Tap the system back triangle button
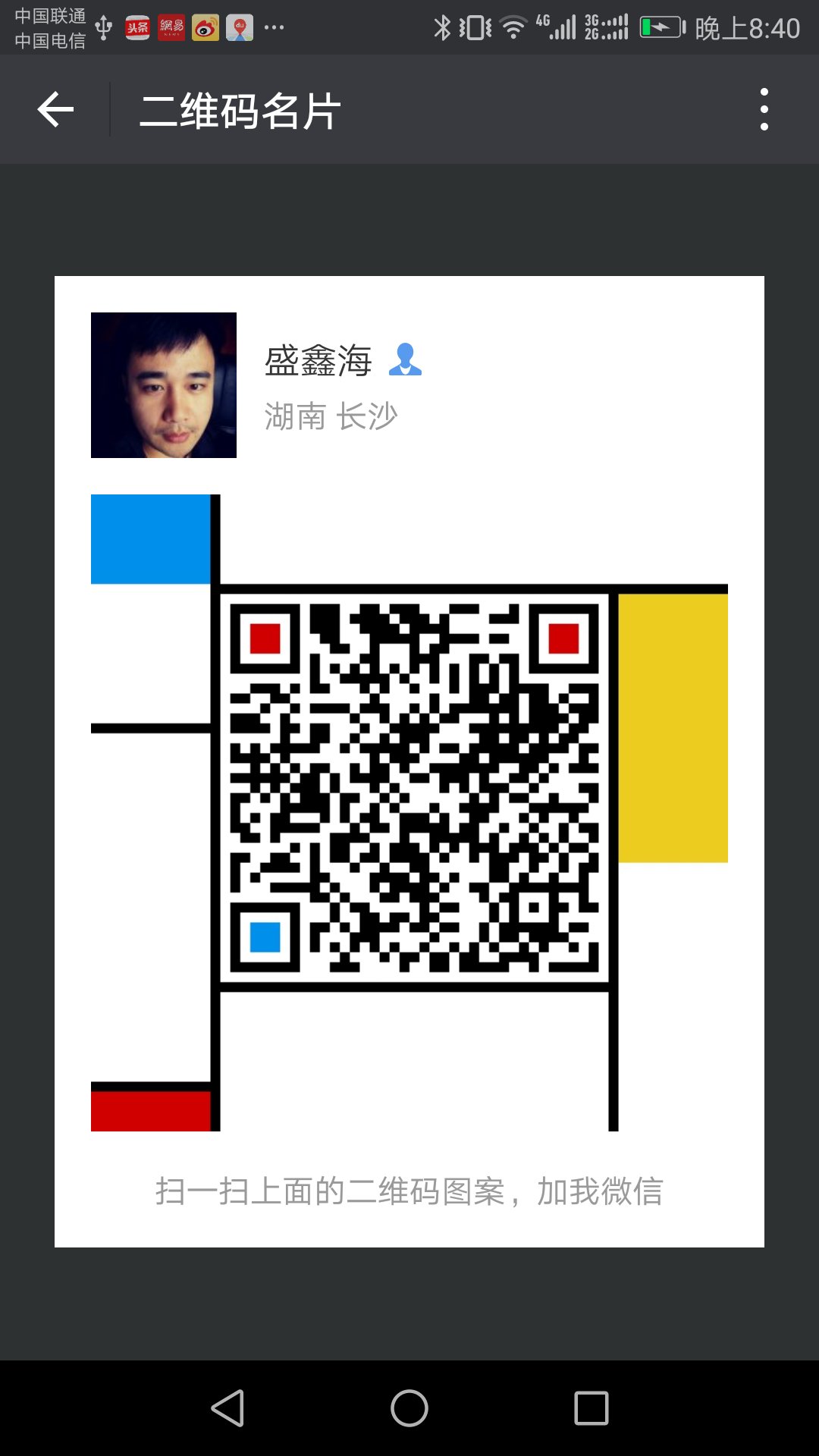Screen dimensions: 819x1456 click(227, 1408)
